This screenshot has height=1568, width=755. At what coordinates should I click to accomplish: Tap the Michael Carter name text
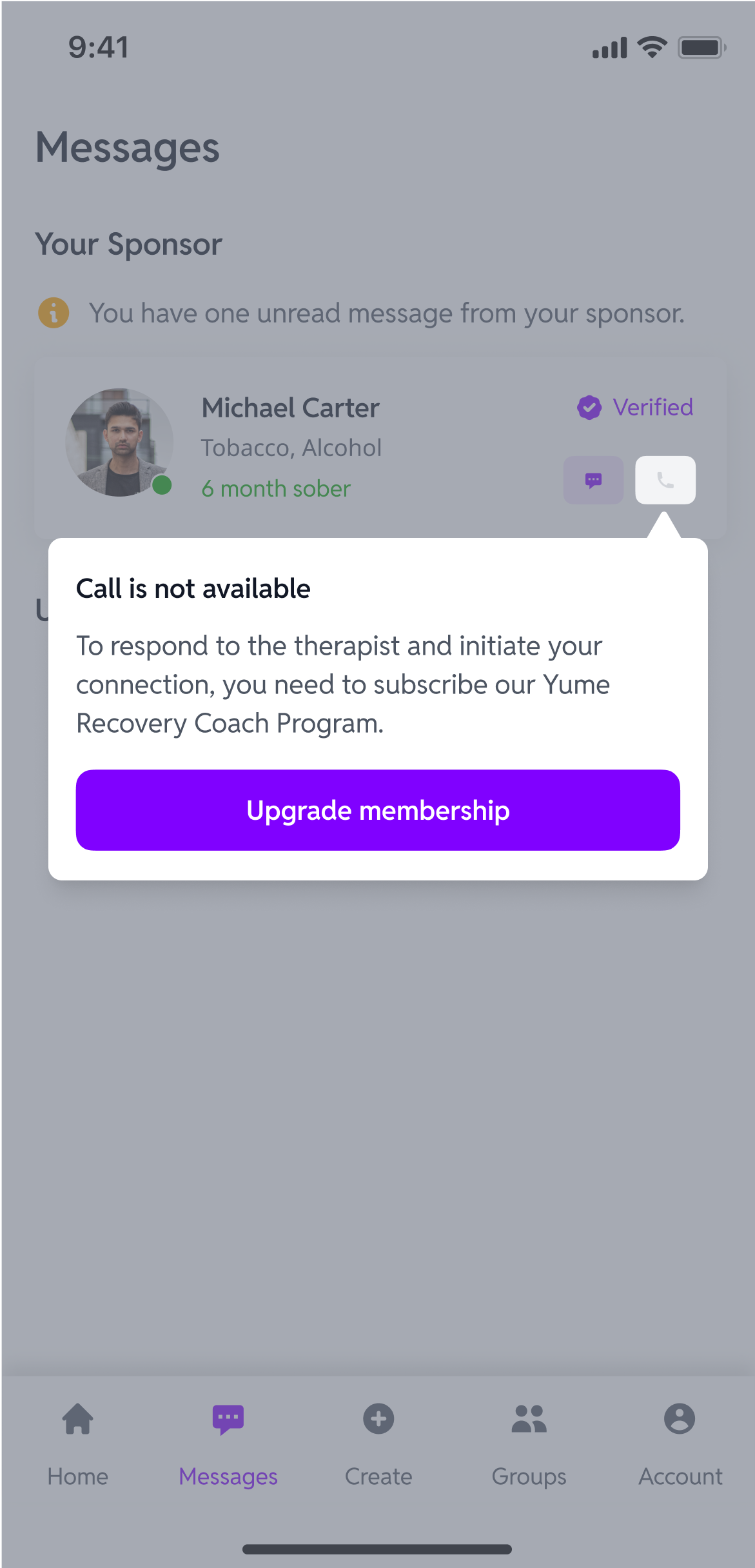click(x=289, y=408)
